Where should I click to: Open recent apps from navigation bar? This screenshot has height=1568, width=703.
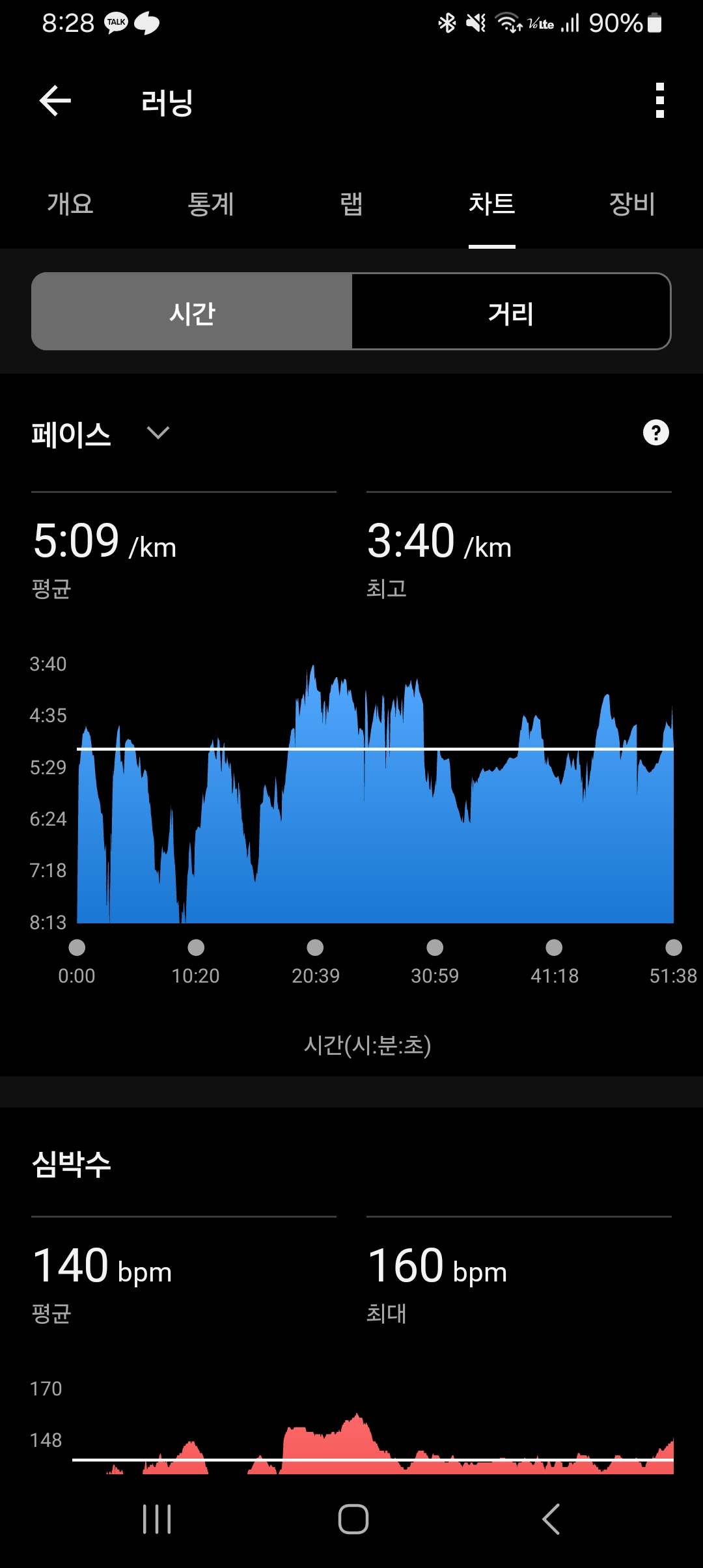pos(157,1519)
